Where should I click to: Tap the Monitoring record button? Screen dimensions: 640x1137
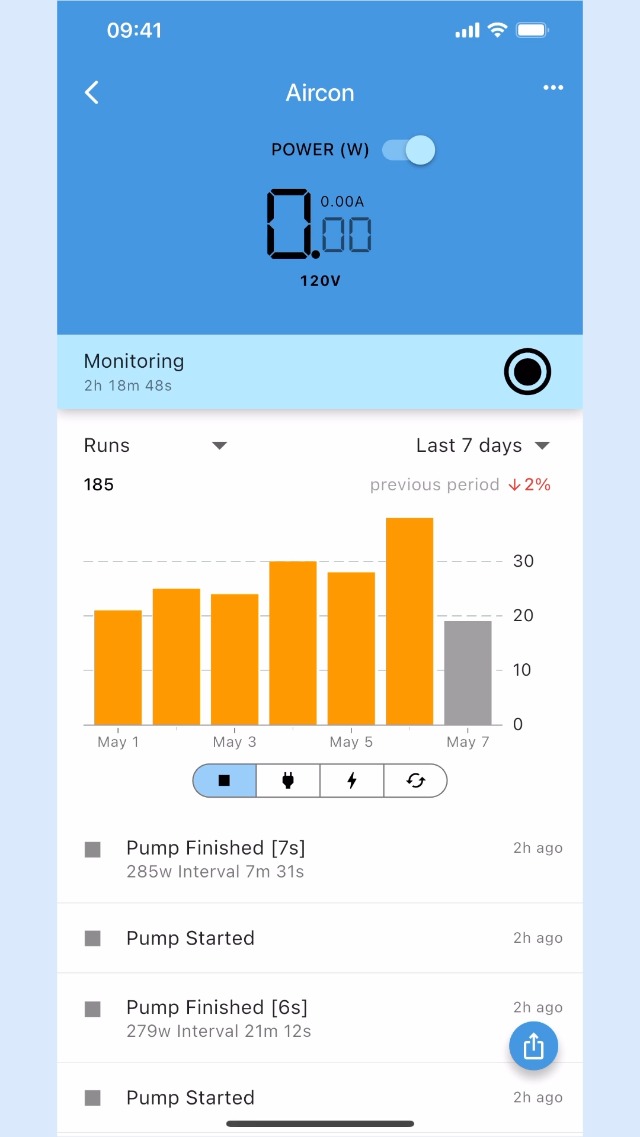527,373
